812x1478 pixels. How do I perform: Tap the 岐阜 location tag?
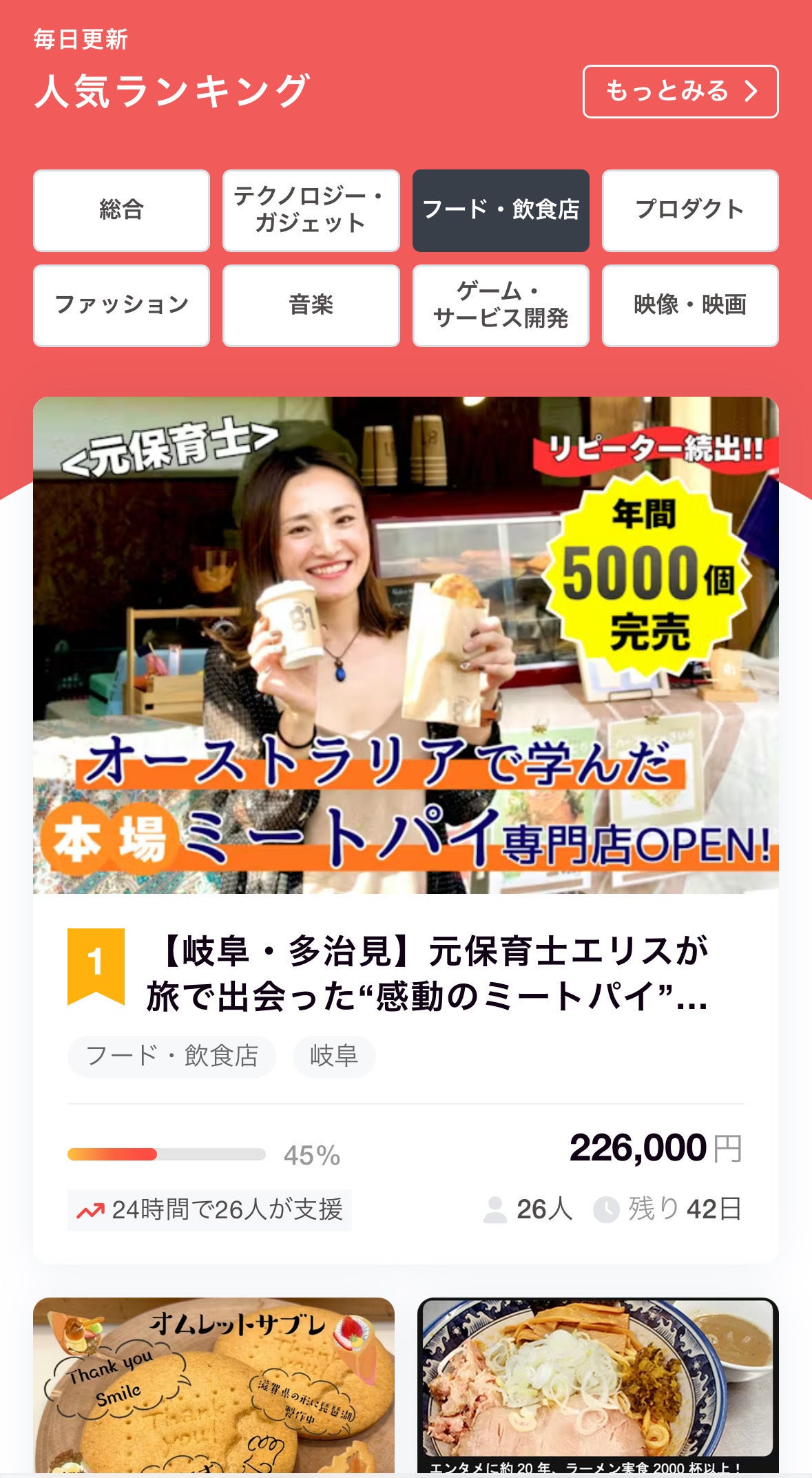pos(334,1056)
